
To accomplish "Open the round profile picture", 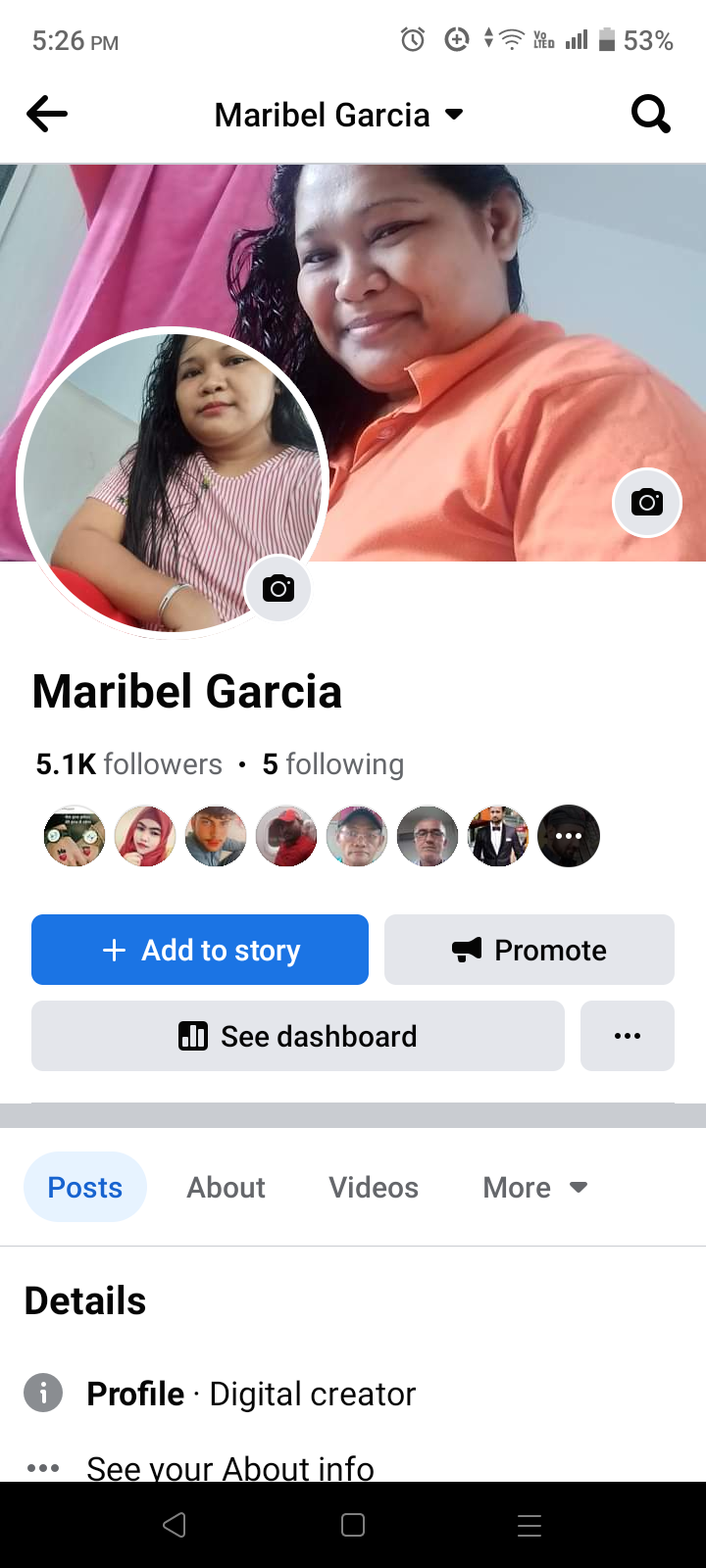I will (173, 482).
